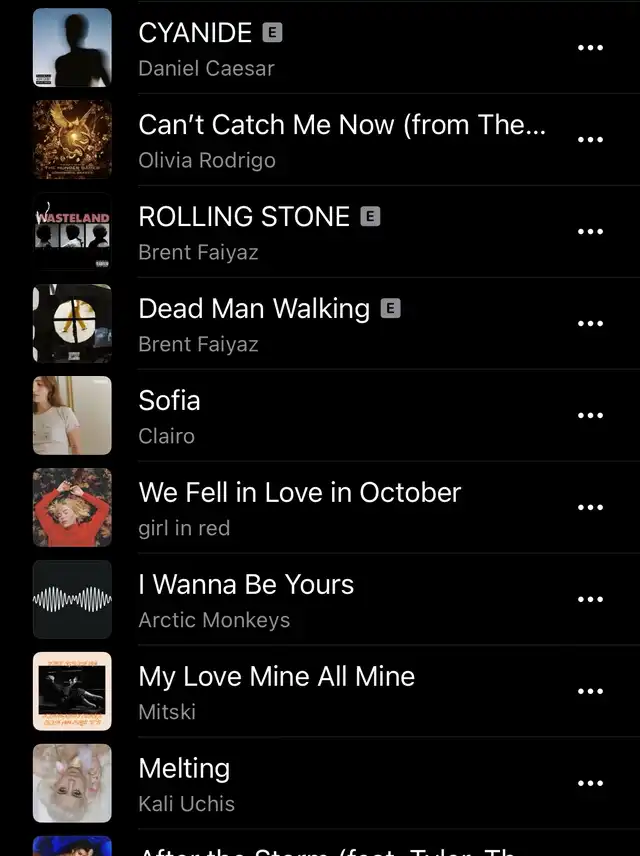Open more options for I Wanna Be Yours
Image resolution: width=640 pixels, height=856 pixels.
click(591, 600)
